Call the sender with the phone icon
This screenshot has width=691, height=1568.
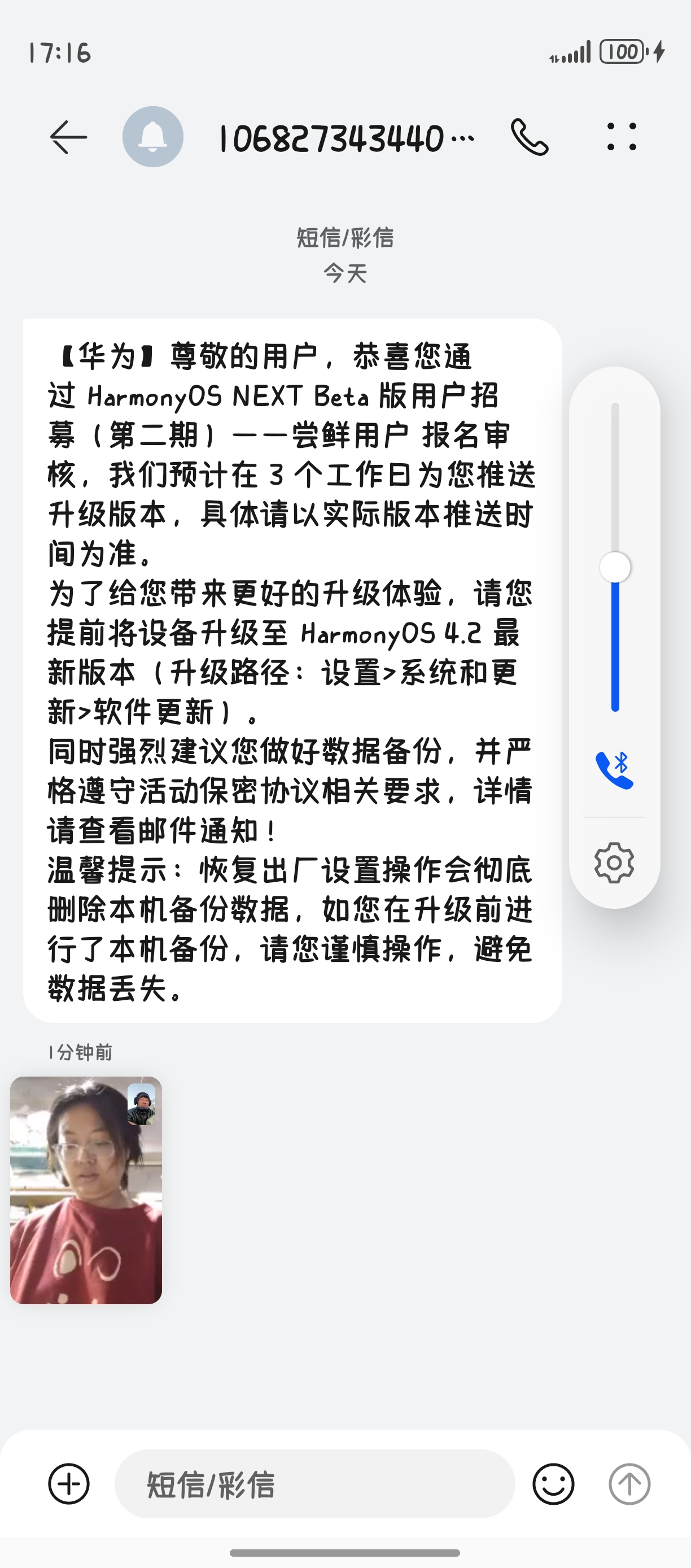531,139
